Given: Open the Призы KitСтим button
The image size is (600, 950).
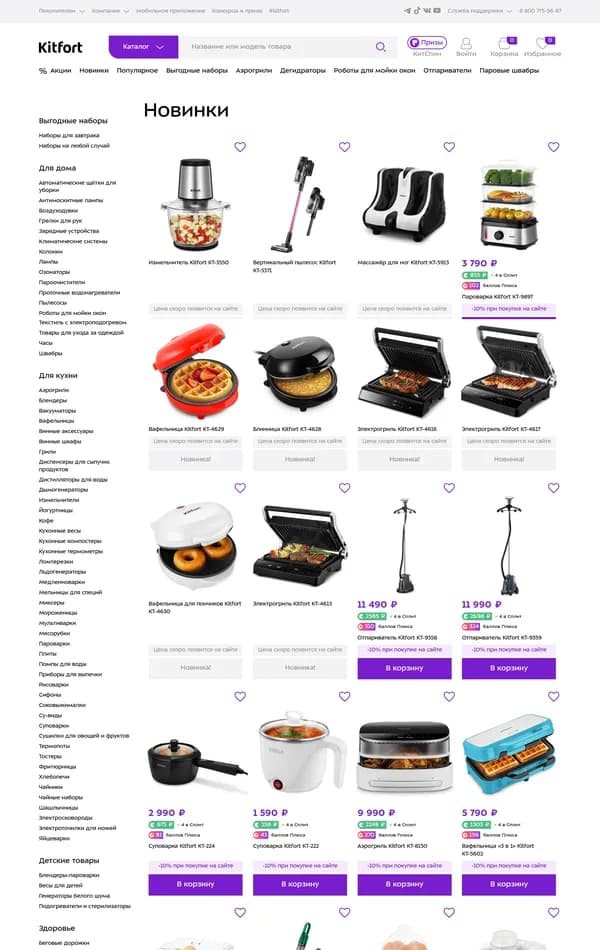Looking at the screenshot, I should (427, 47).
